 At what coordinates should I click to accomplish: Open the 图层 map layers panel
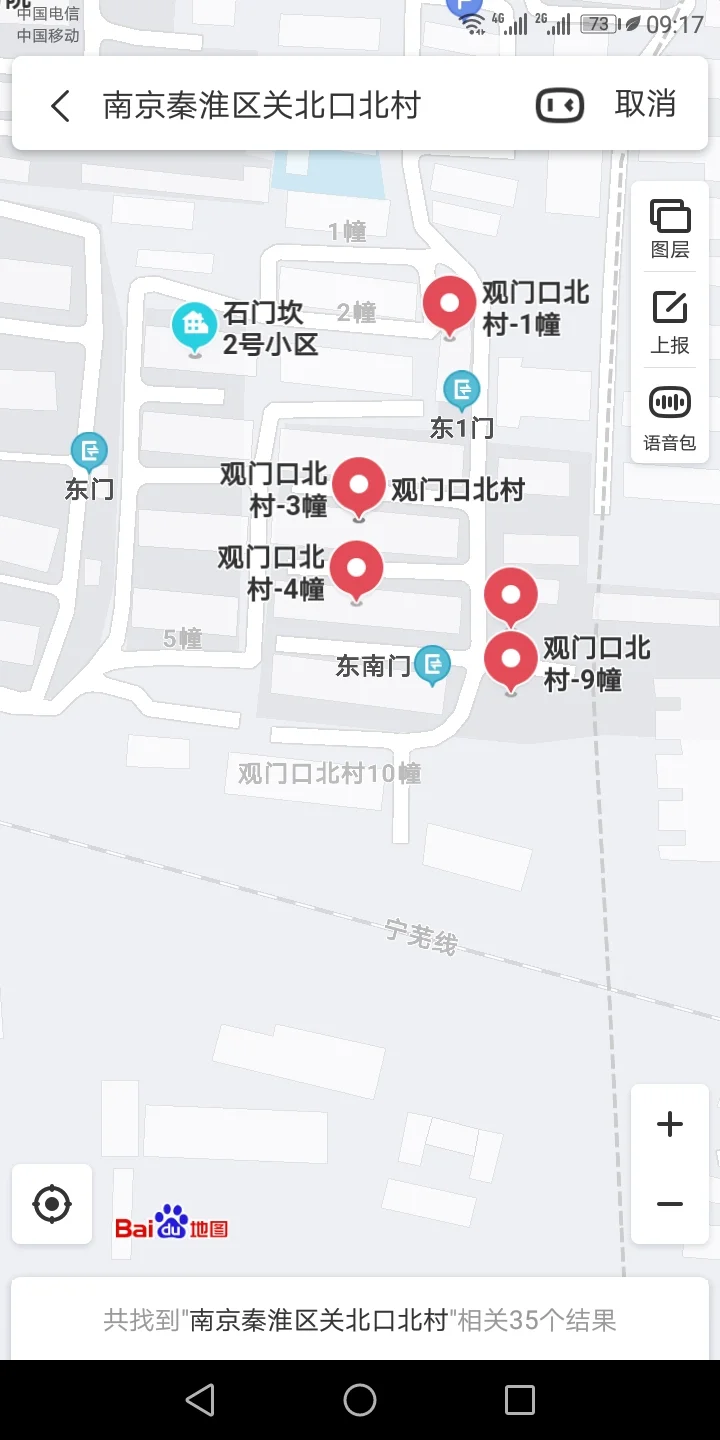(x=669, y=227)
